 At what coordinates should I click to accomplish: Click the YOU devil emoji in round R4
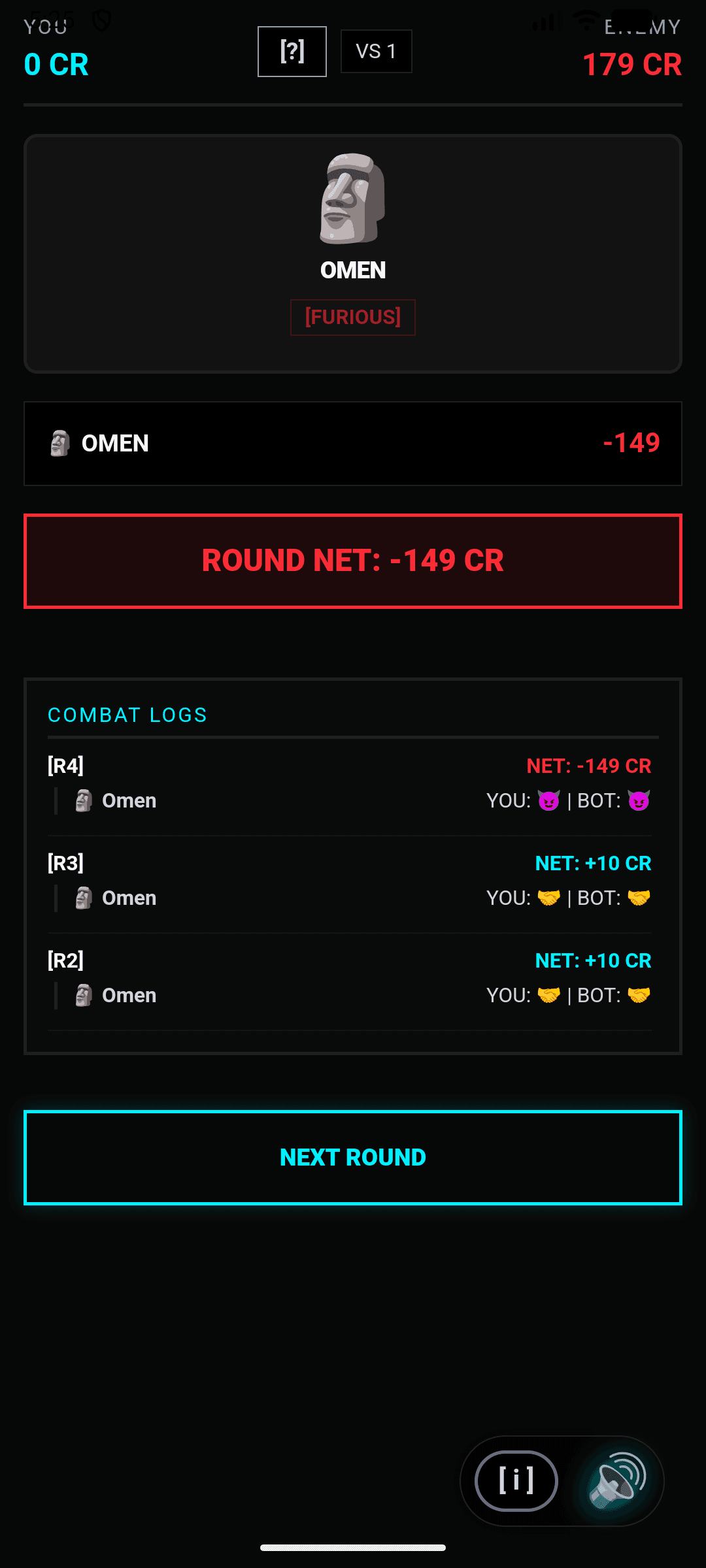pos(549,800)
